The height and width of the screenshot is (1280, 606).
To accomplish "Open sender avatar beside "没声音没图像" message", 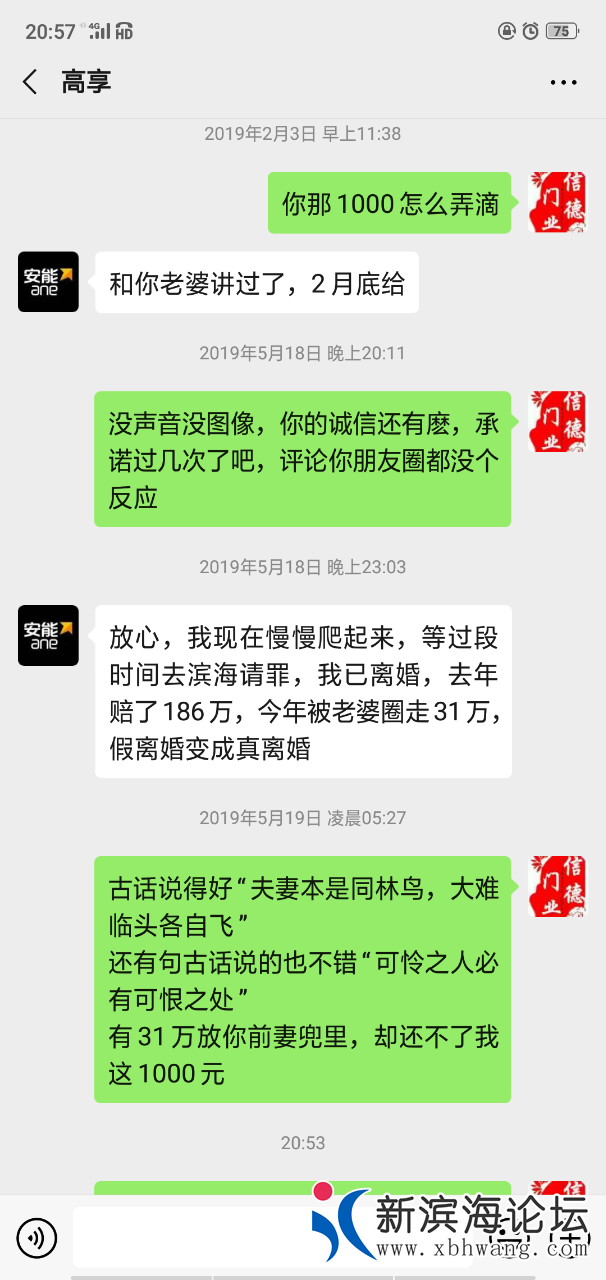I will point(557,421).
